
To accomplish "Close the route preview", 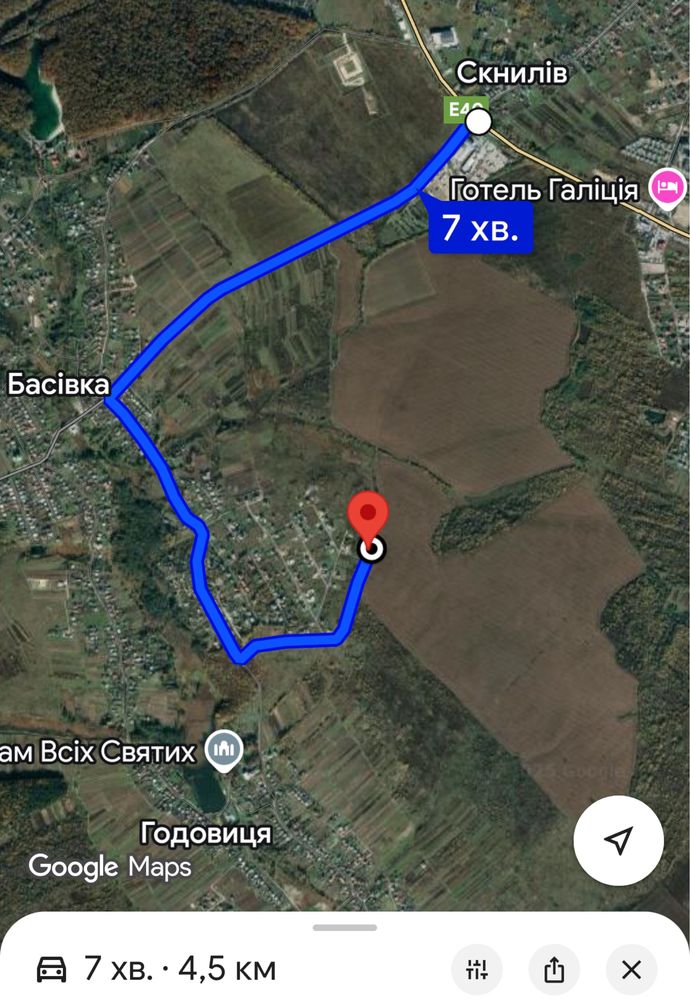I will 631,969.
